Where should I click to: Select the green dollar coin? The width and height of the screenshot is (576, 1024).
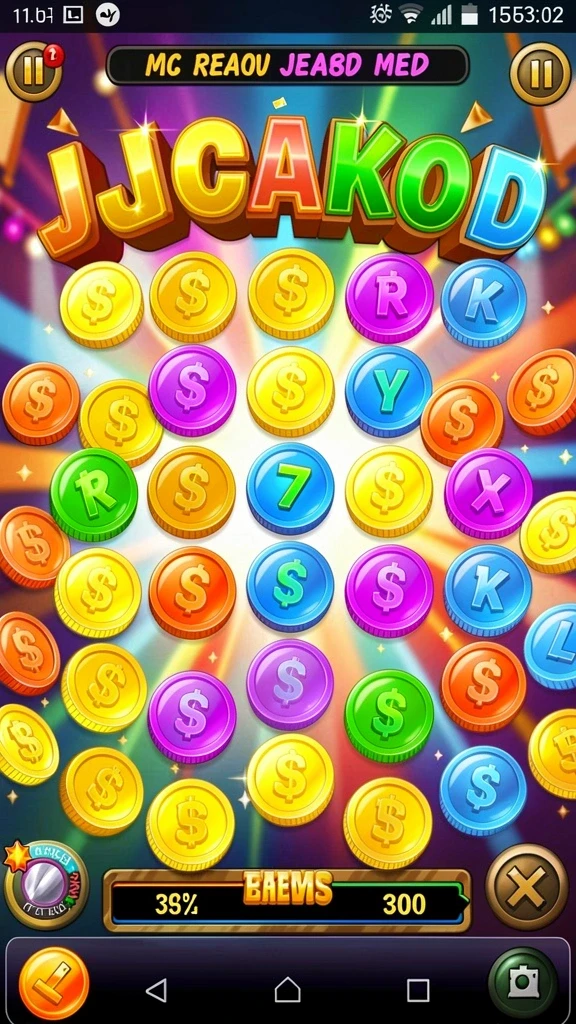[389, 716]
